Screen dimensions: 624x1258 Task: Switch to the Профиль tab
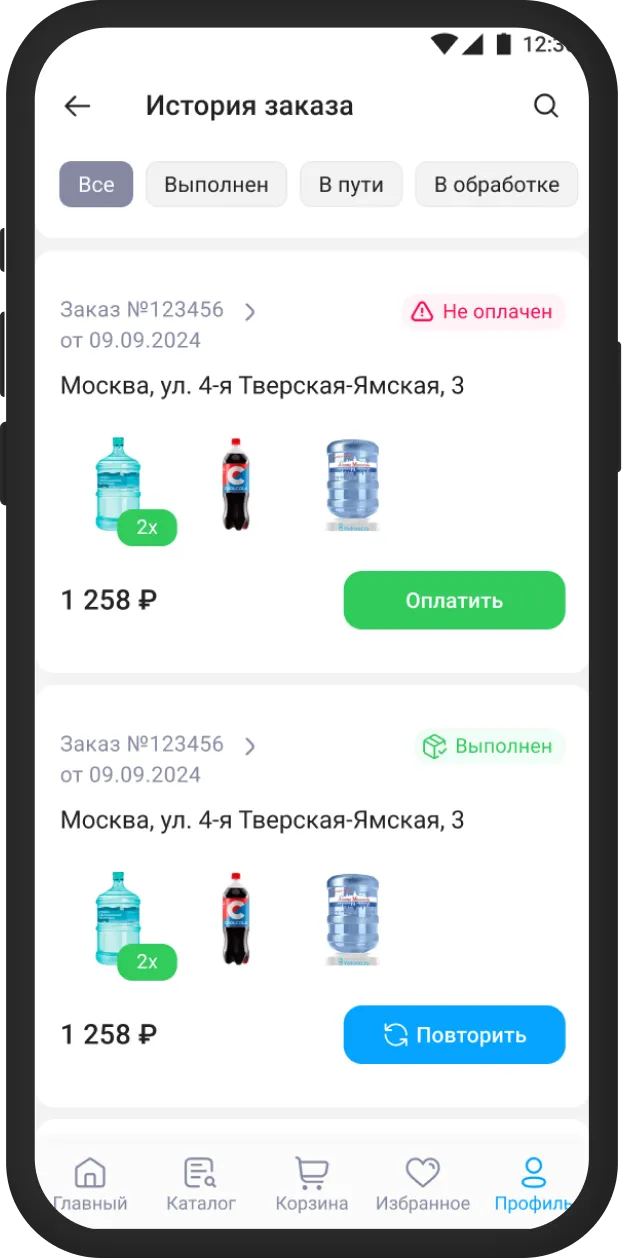tap(534, 1184)
